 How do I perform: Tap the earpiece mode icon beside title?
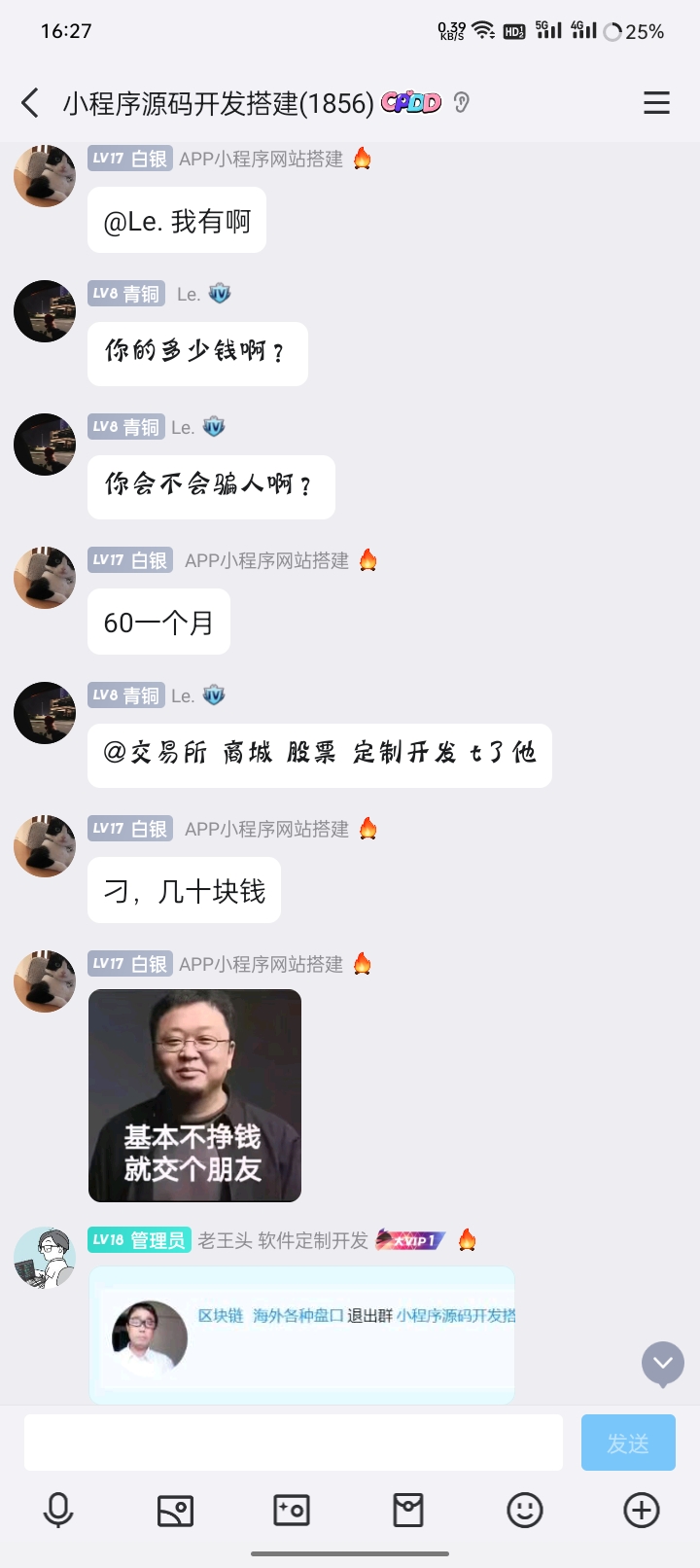462,102
